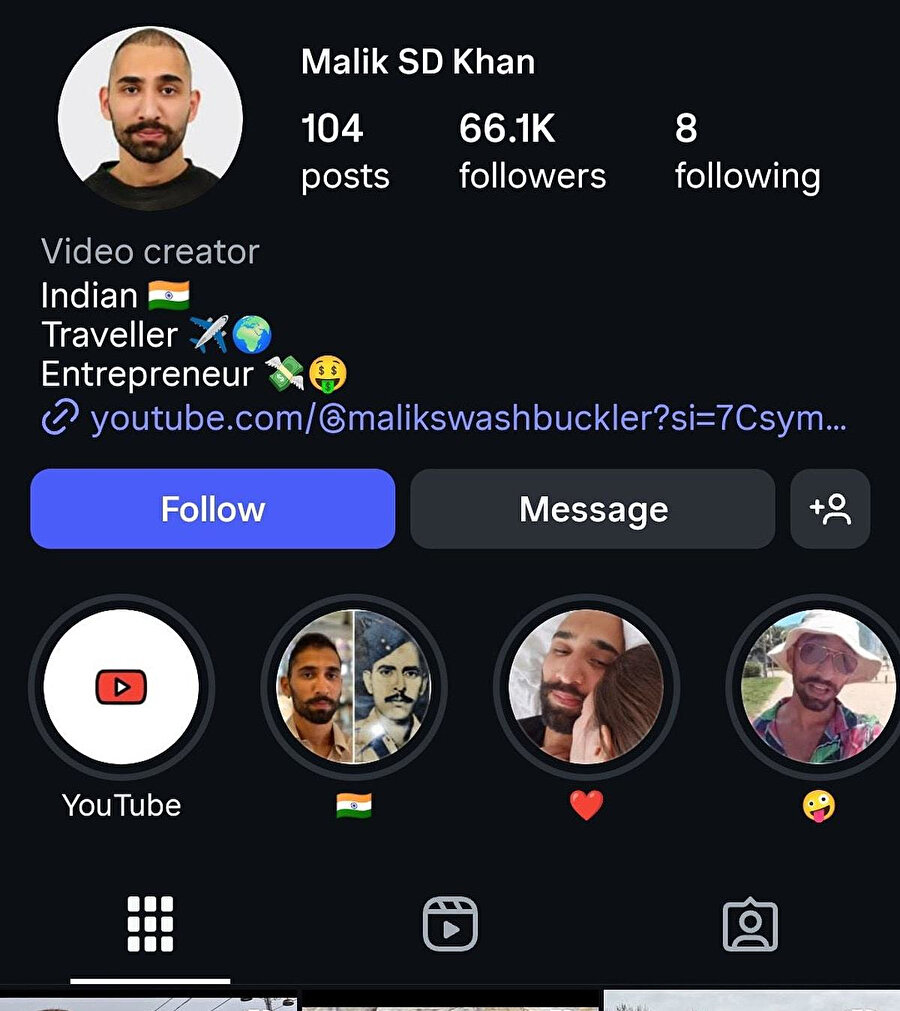This screenshot has width=900, height=1011.
Task: Show suggested accounts with add-person icon
Action: pos(830,509)
